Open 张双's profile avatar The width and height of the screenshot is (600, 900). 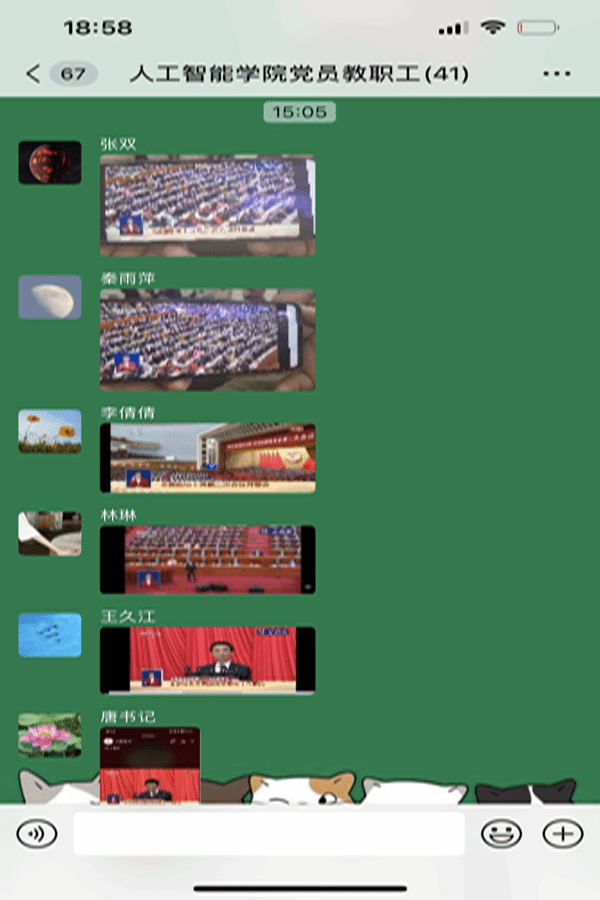[x=50, y=162]
